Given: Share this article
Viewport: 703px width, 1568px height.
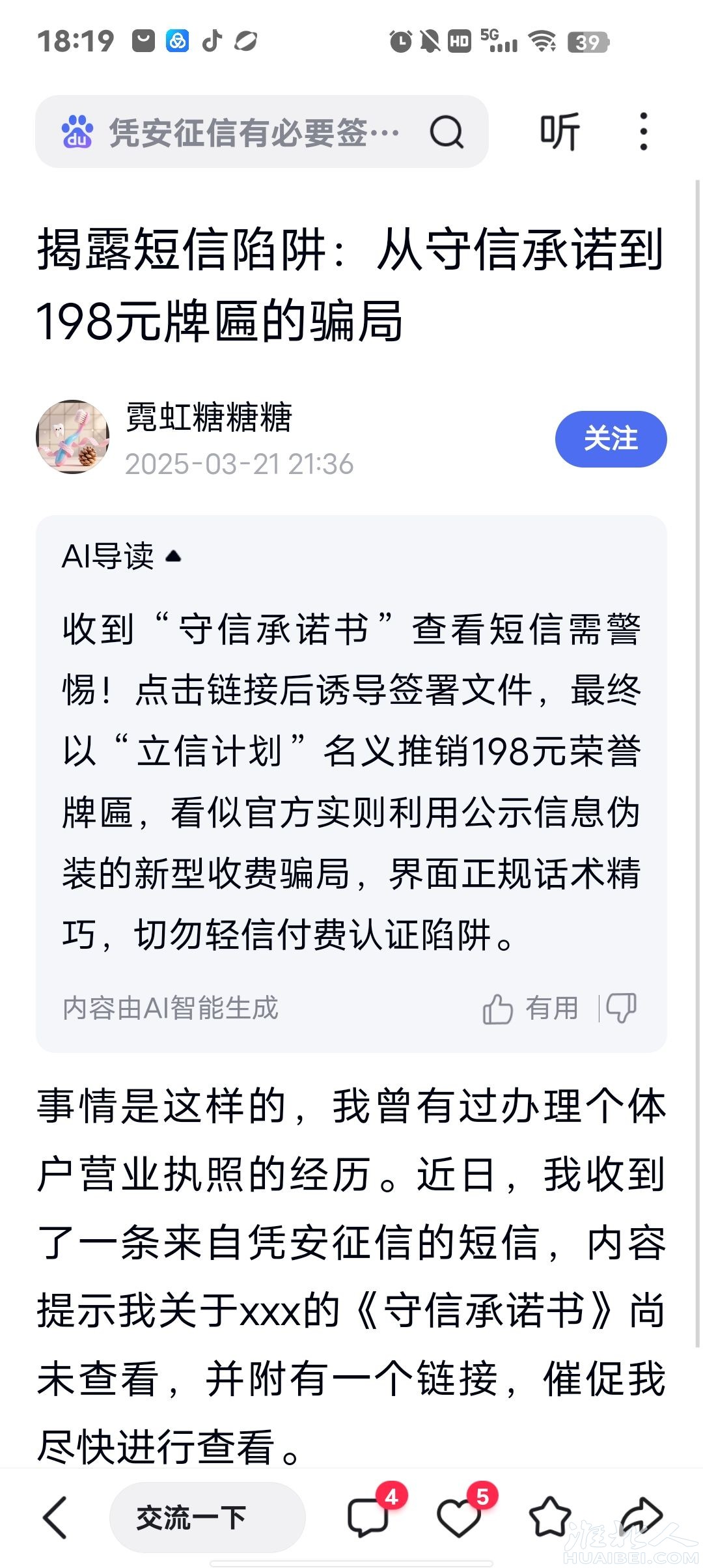Looking at the screenshot, I should click(641, 1517).
